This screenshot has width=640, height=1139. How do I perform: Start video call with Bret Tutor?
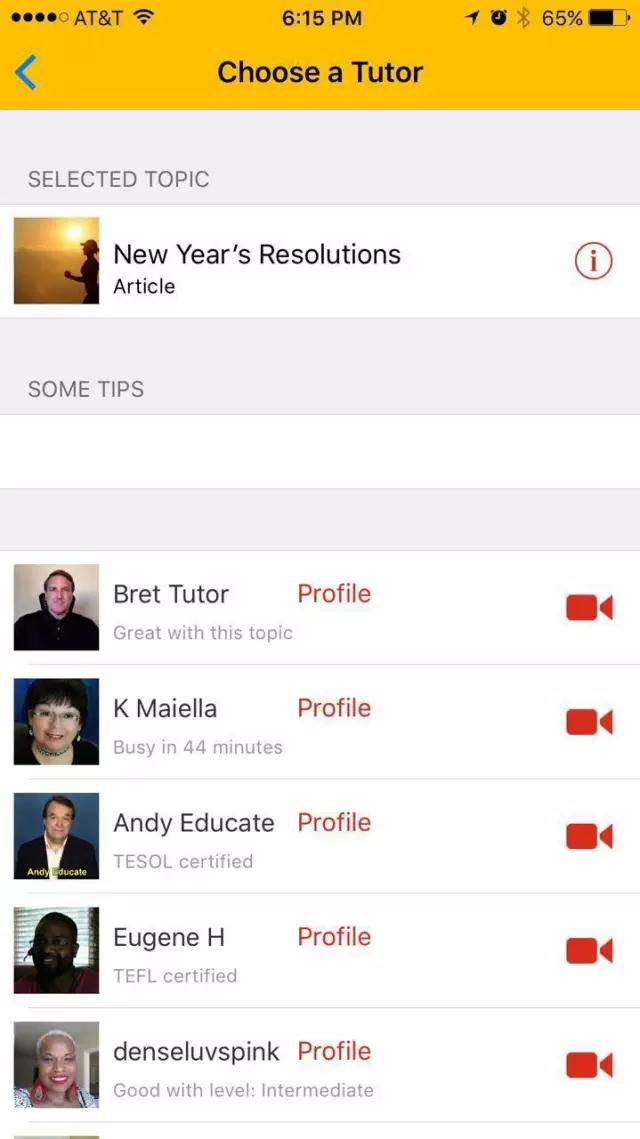(589, 607)
